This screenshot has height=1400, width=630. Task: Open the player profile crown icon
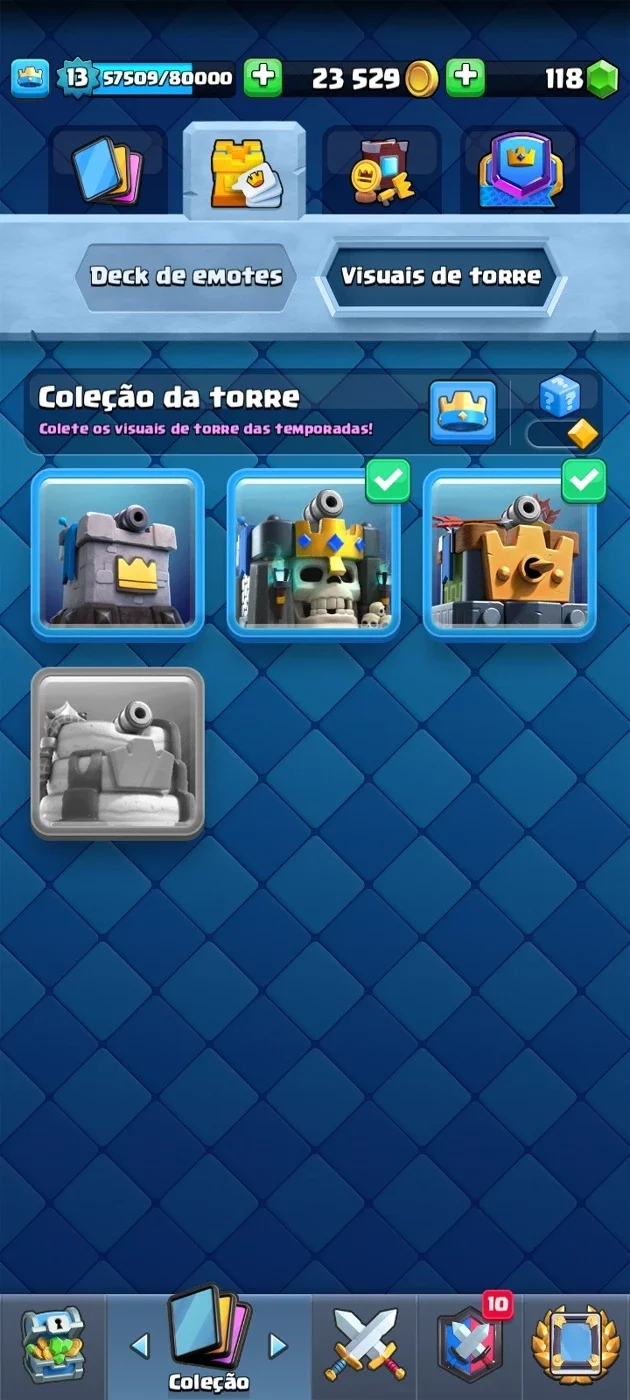click(x=30, y=78)
